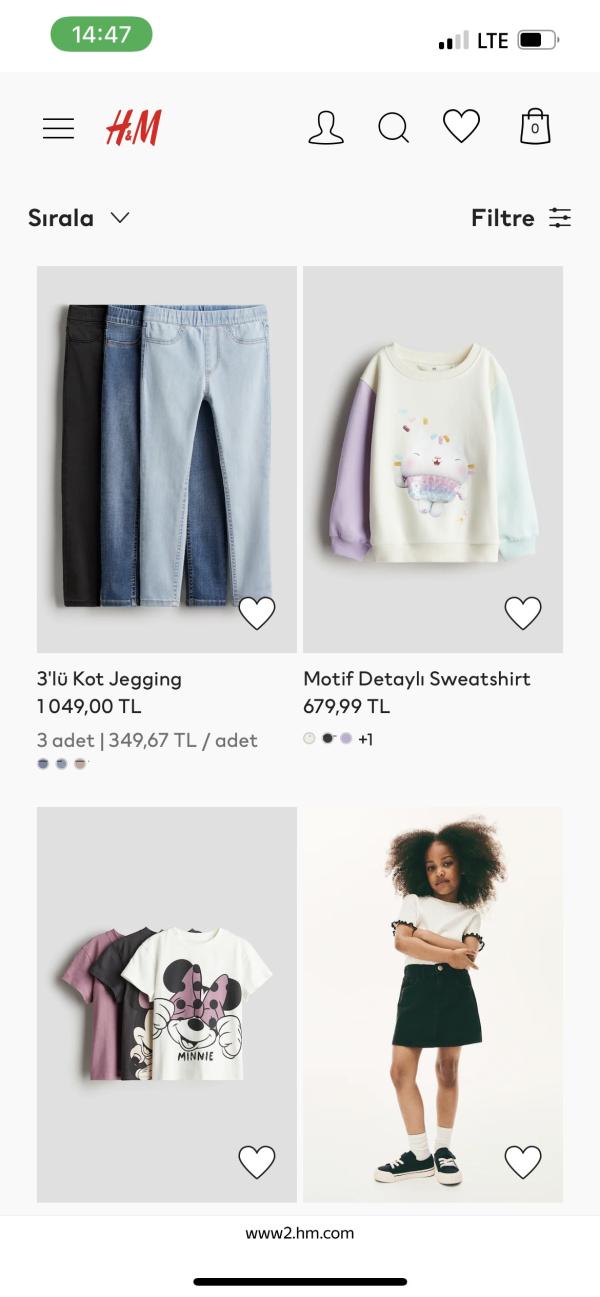The width and height of the screenshot is (600, 1297).
Task: Tap the www2.hm.com address bar
Action: (x=300, y=1233)
